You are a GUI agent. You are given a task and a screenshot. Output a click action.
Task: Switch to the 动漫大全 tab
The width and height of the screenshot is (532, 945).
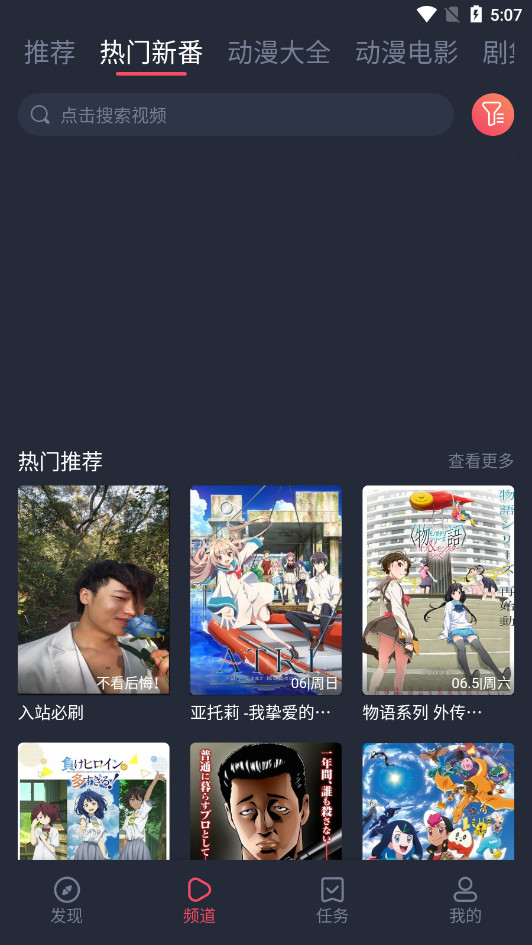[279, 52]
